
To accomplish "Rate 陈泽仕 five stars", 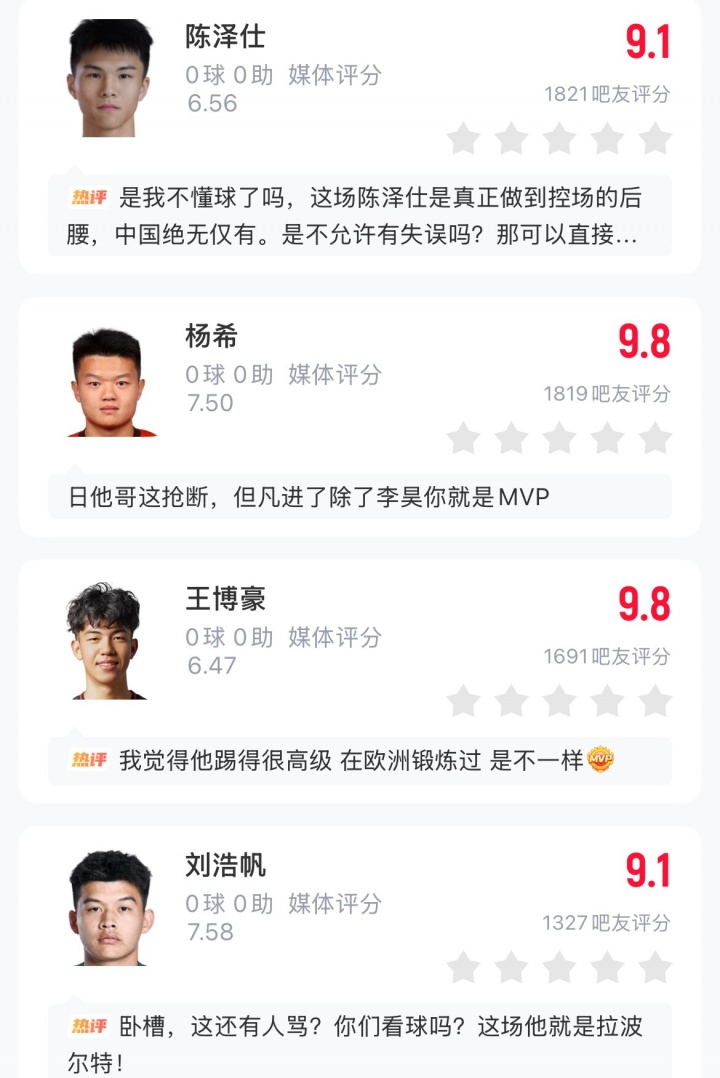I will (x=655, y=138).
